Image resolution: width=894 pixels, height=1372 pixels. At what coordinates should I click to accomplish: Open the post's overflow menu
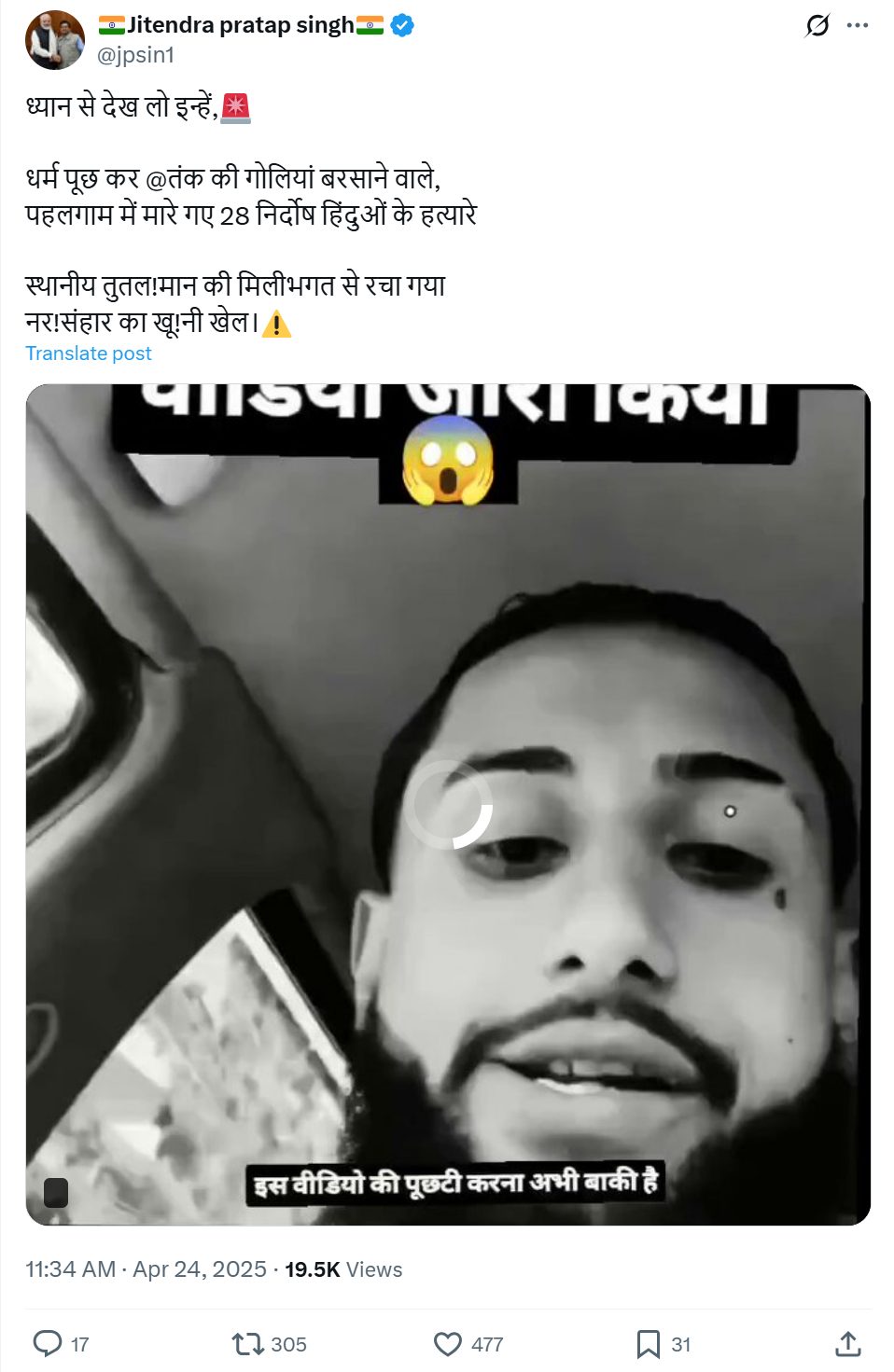click(858, 25)
